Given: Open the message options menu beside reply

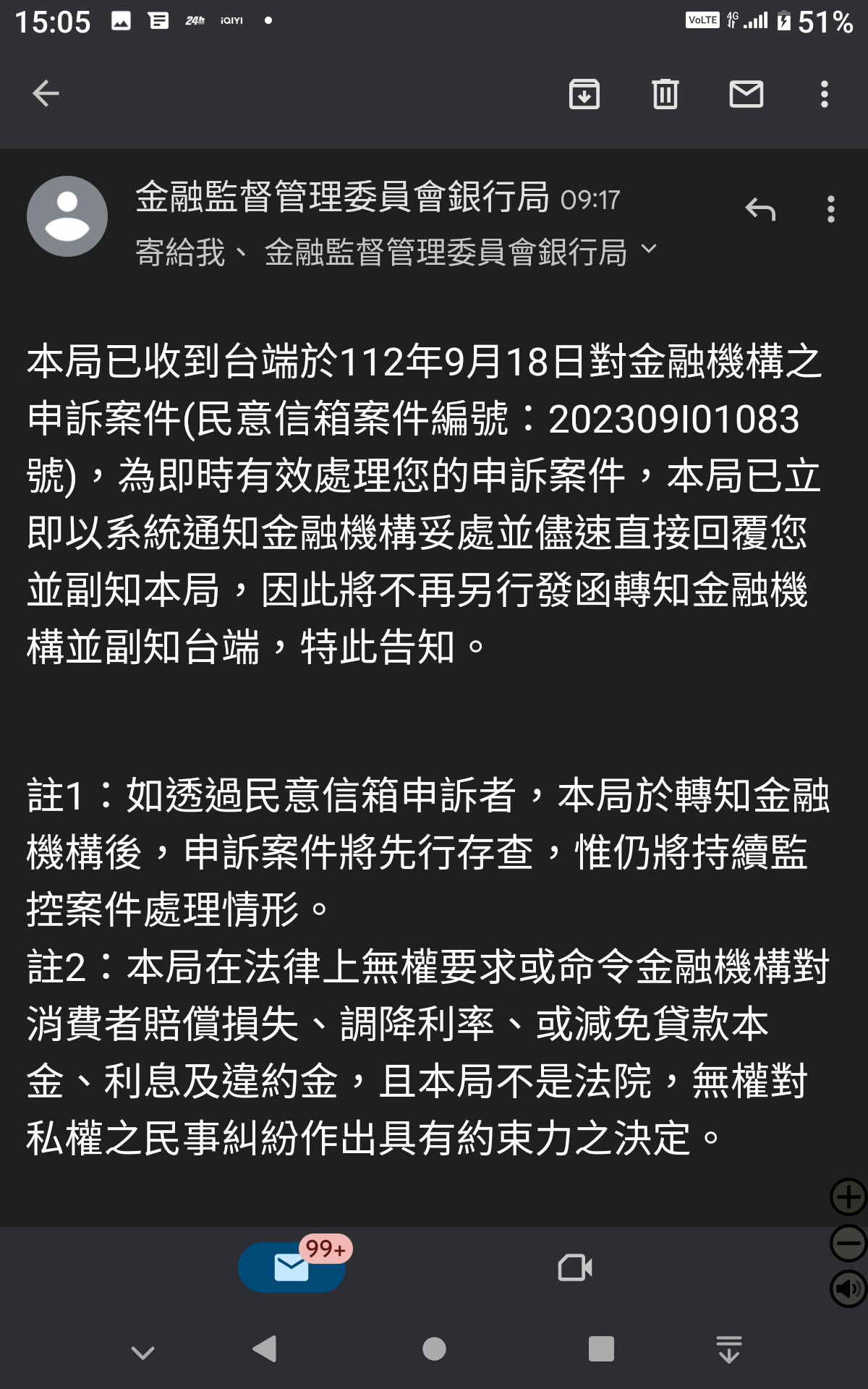Looking at the screenshot, I should (831, 209).
